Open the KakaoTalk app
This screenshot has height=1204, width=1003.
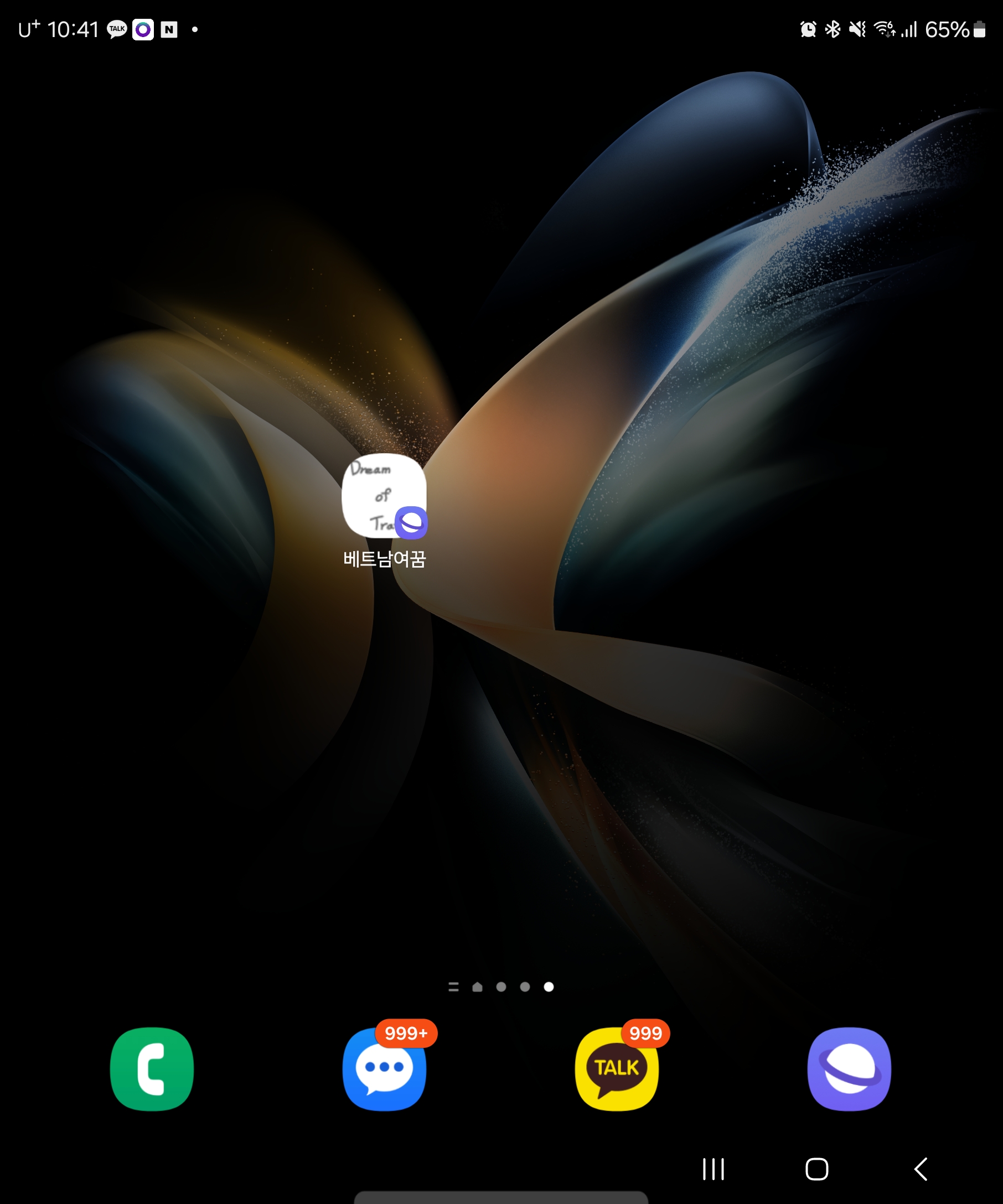617,1068
